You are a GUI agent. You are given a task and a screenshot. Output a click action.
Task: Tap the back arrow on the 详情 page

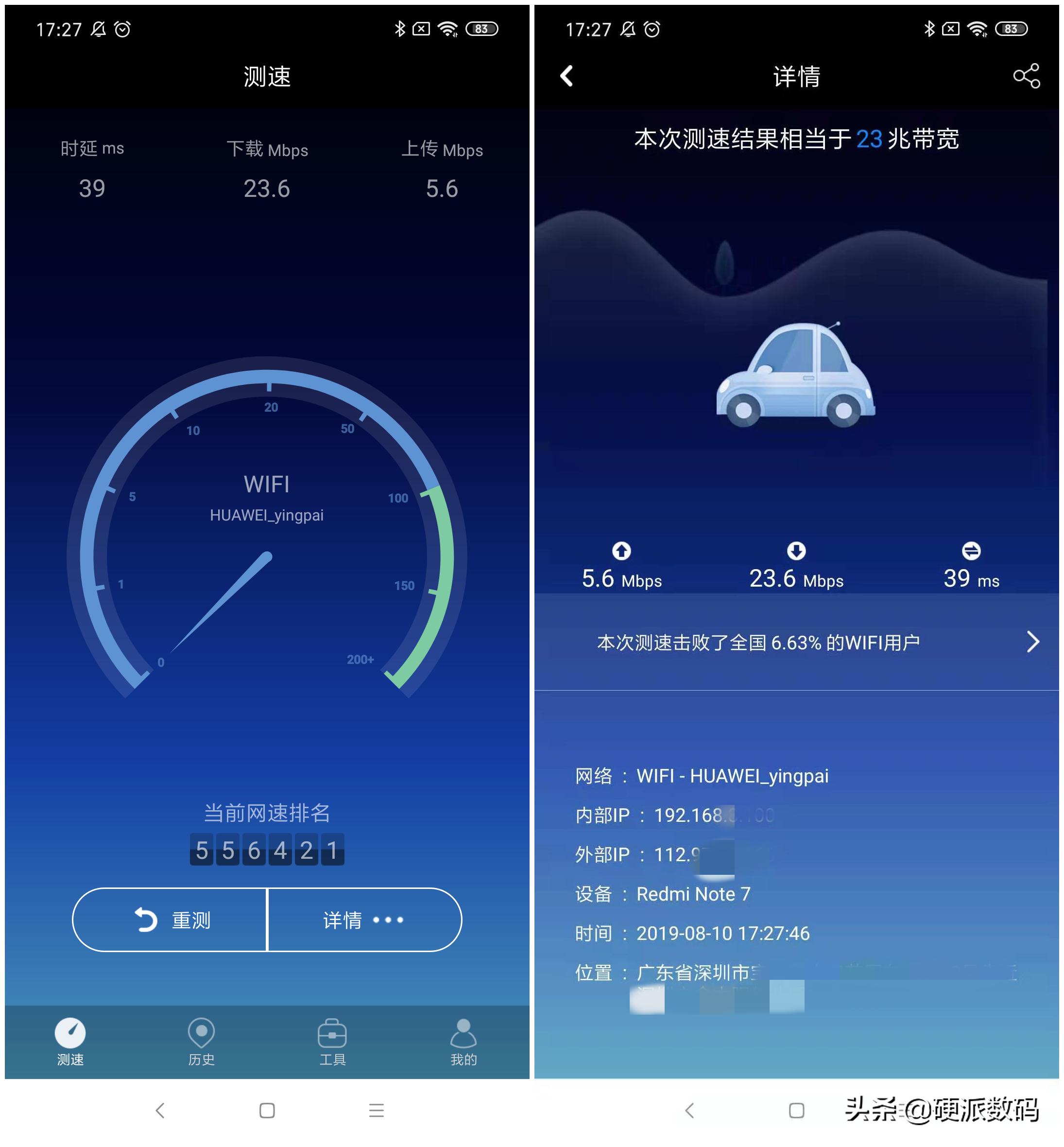tap(566, 75)
